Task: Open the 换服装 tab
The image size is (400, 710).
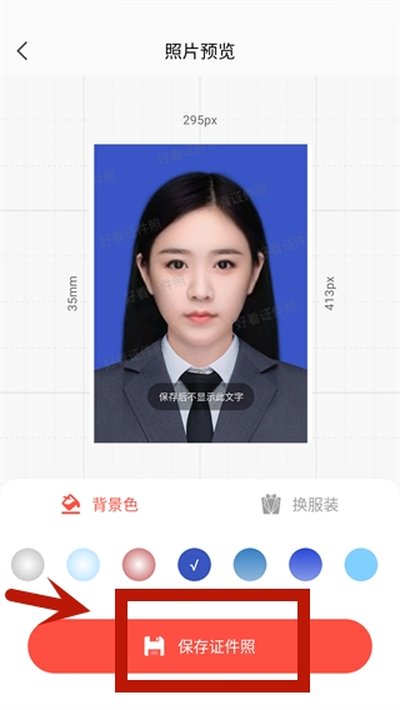Action: click(300, 504)
